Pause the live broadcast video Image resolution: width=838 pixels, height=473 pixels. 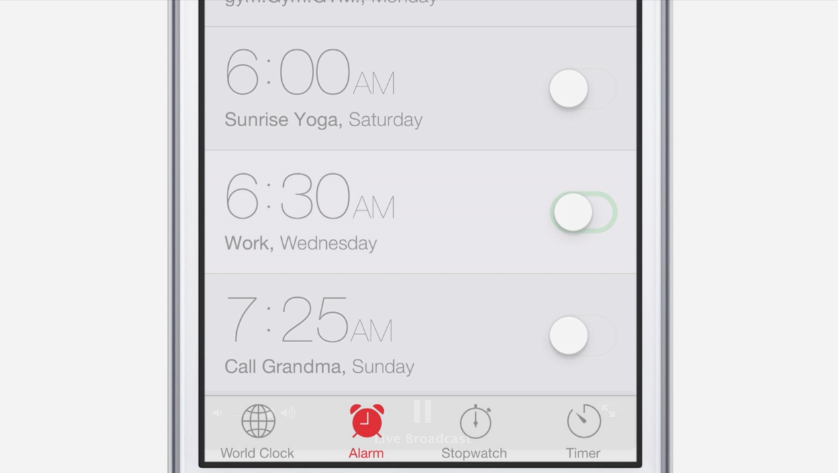tap(422, 411)
